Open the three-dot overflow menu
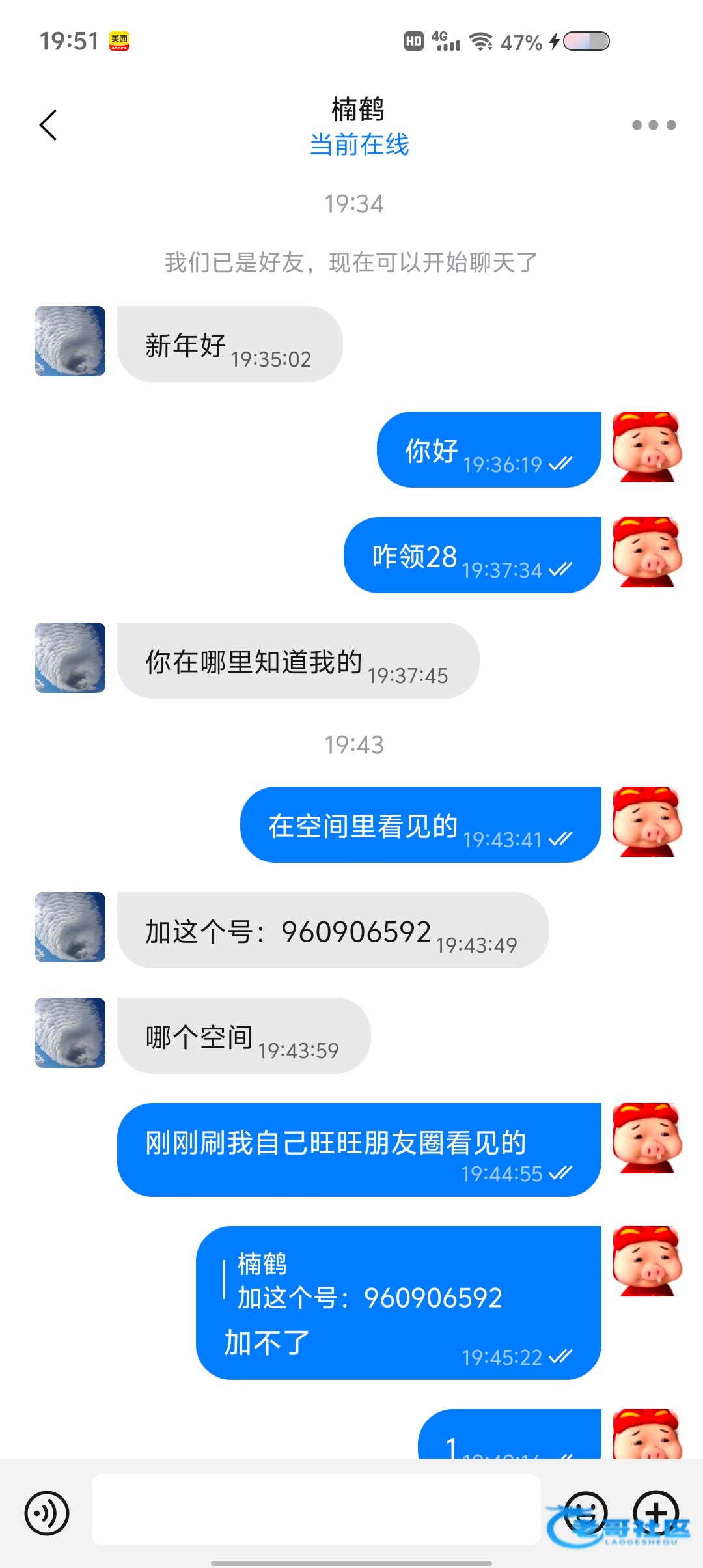Image resolution: width=703 pixels, height=1568 pixels. (x=654, y=125)
